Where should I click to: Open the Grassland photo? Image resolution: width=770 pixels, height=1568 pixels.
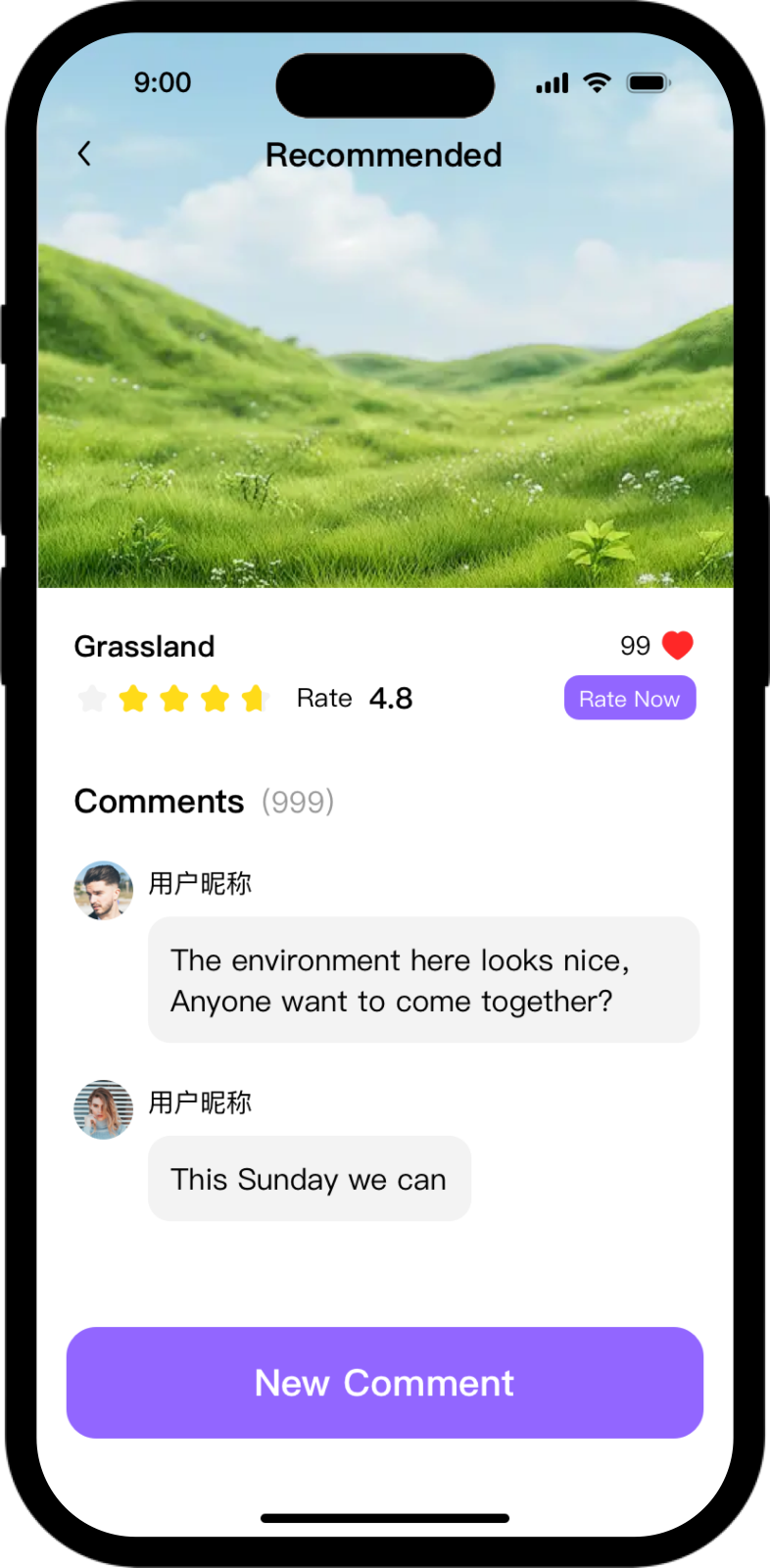(384, 412)
